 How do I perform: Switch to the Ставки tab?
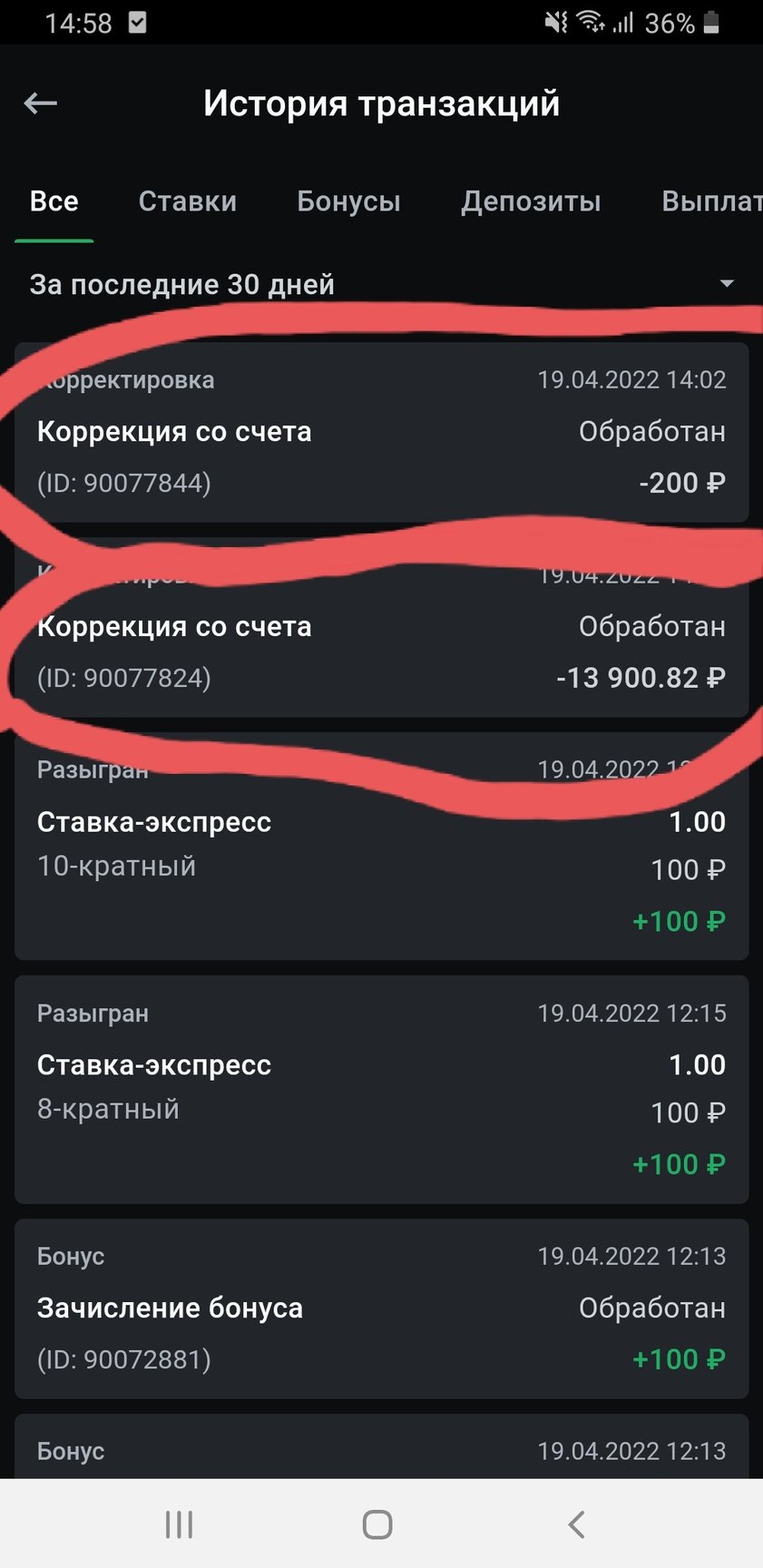point(187,201)
